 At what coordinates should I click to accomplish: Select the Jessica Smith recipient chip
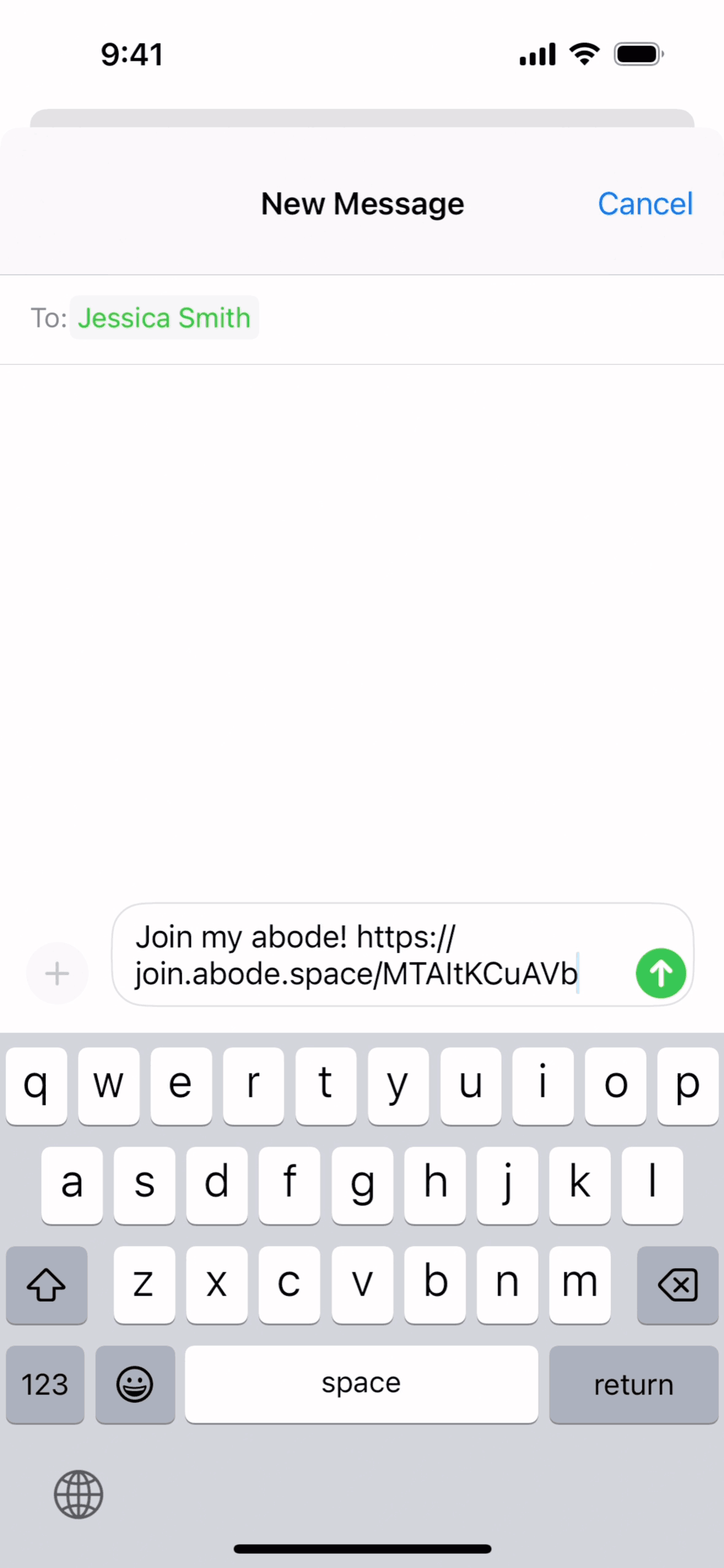(x=164, y=318)
